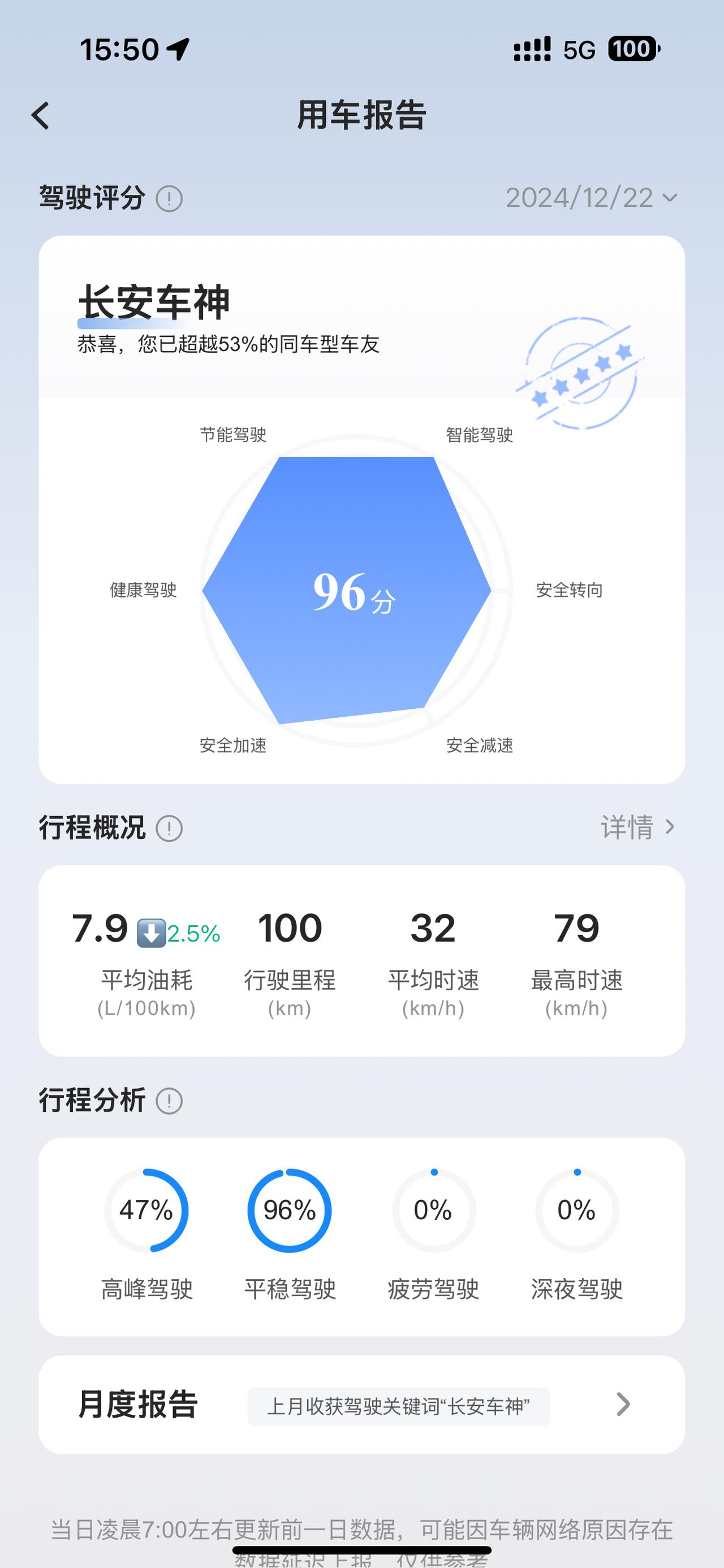Viewport: 724px width, 1568px height.
Task: Go back from the 用车报告 page
Action: [x=40, y=116]
